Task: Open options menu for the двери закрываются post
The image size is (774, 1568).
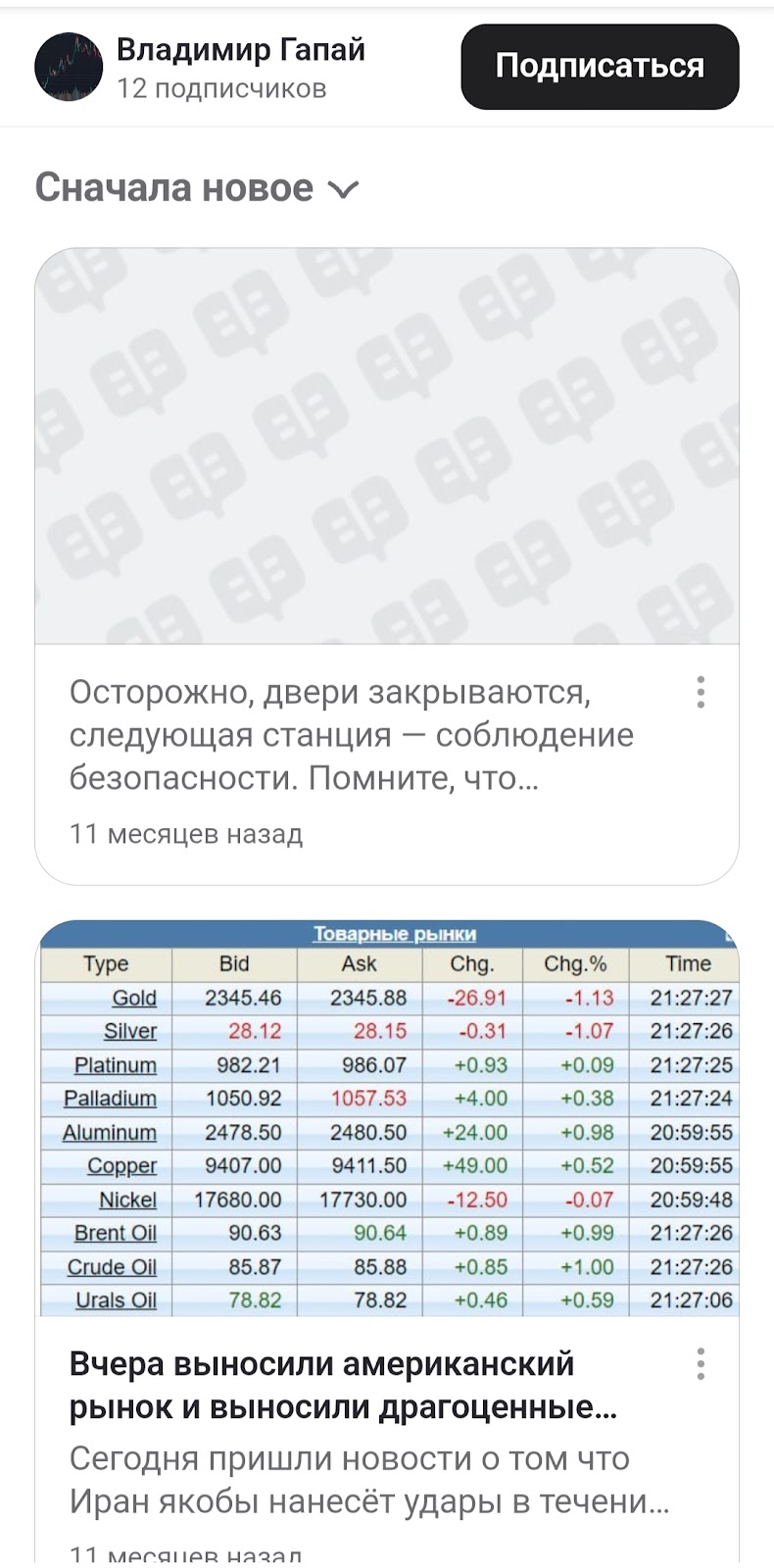Action: point(701,692)
